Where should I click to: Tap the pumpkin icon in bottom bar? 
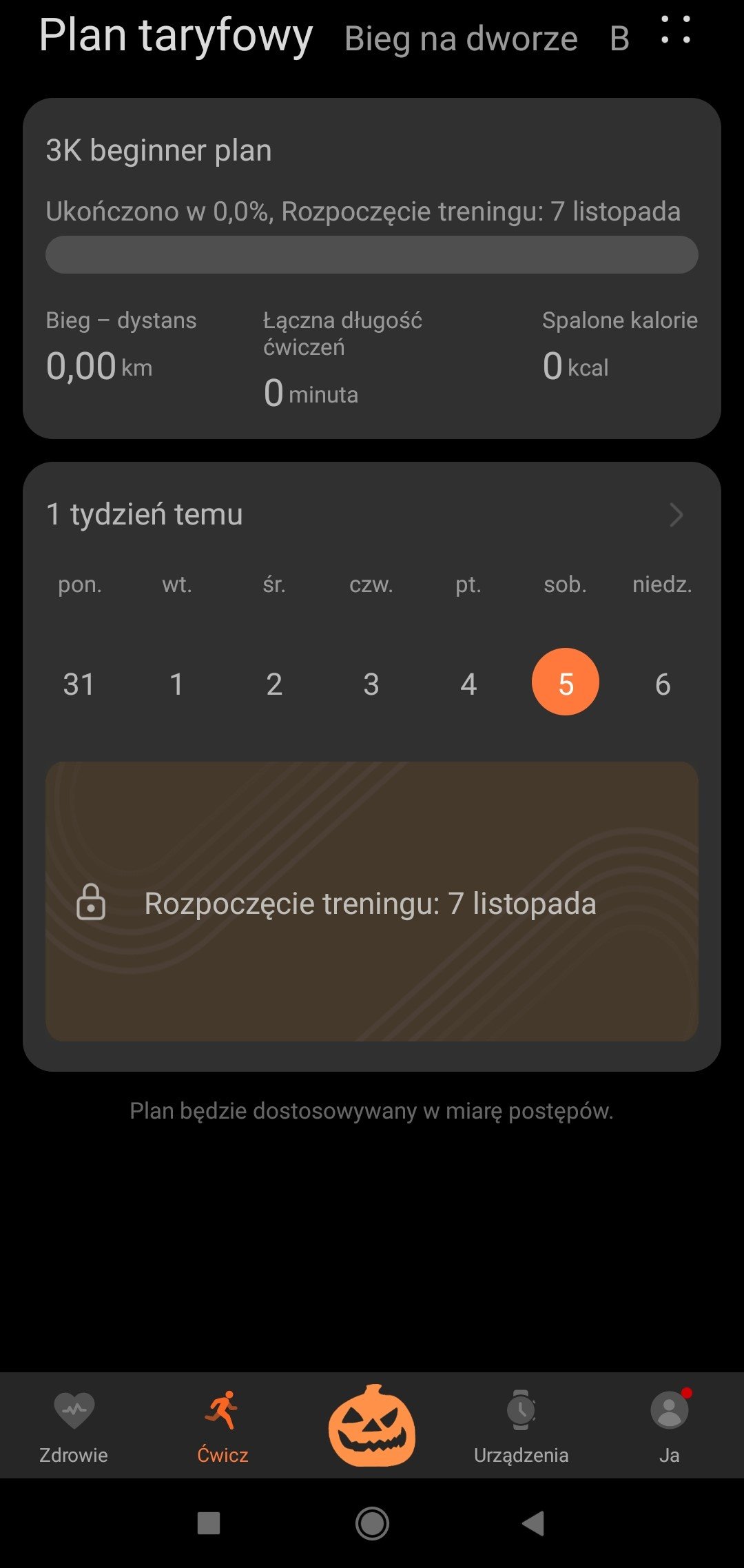coord(372,1425)
